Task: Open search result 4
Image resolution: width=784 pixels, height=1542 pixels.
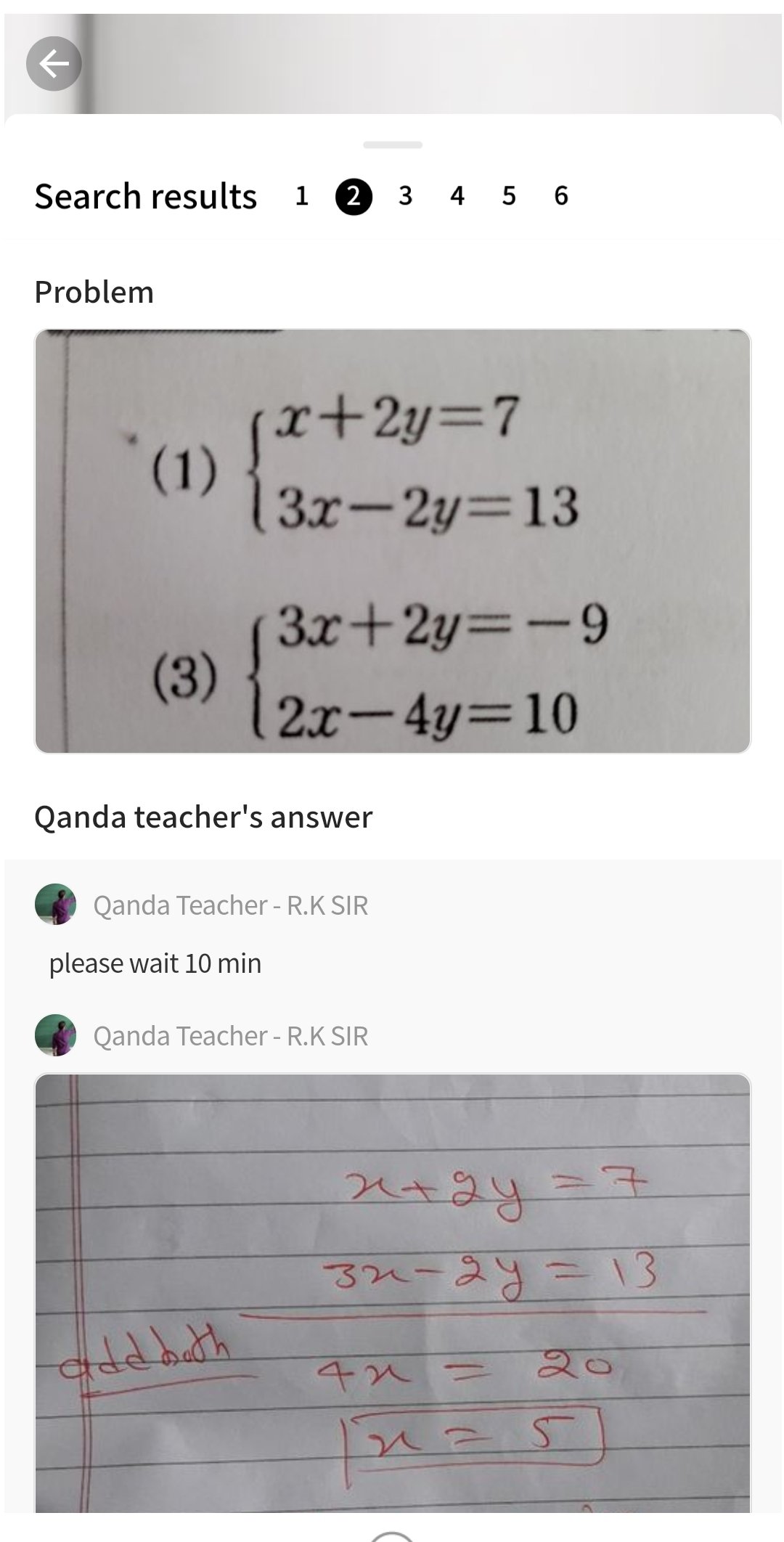Action: pyautogui.click(x=457, y=196)
